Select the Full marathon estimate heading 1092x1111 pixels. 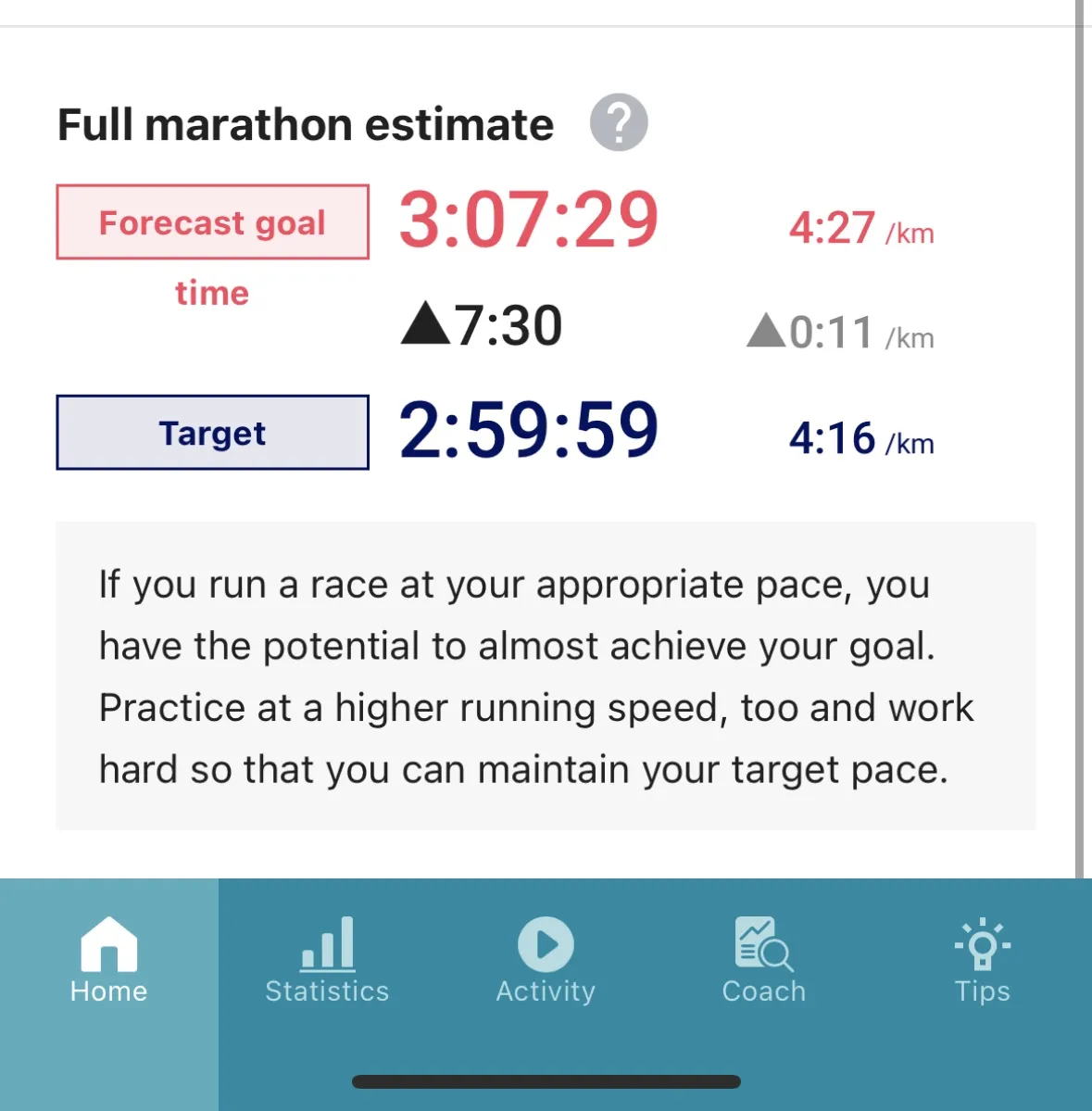(305, 123)
